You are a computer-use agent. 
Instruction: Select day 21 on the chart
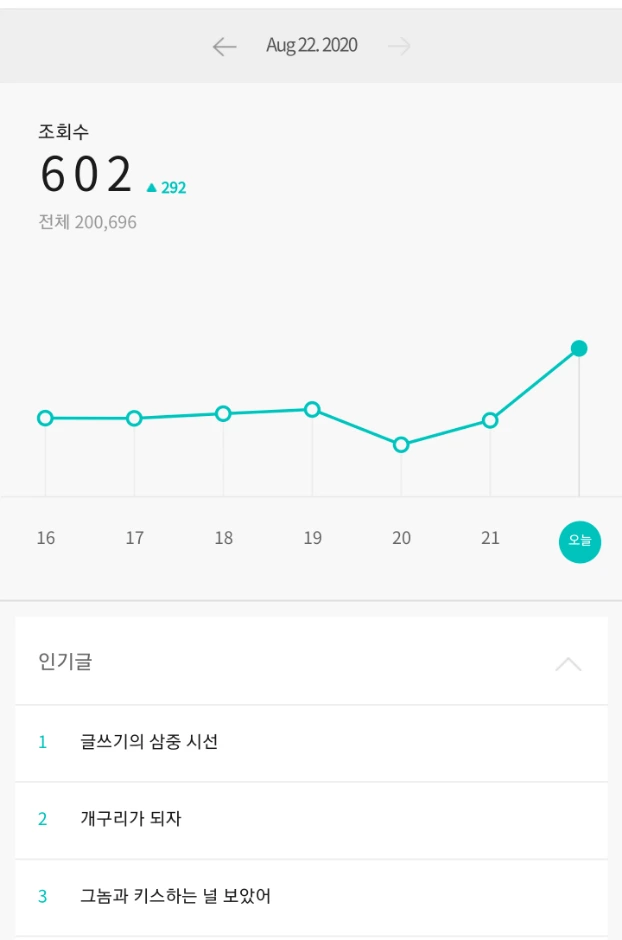click(x=490, y=538)
